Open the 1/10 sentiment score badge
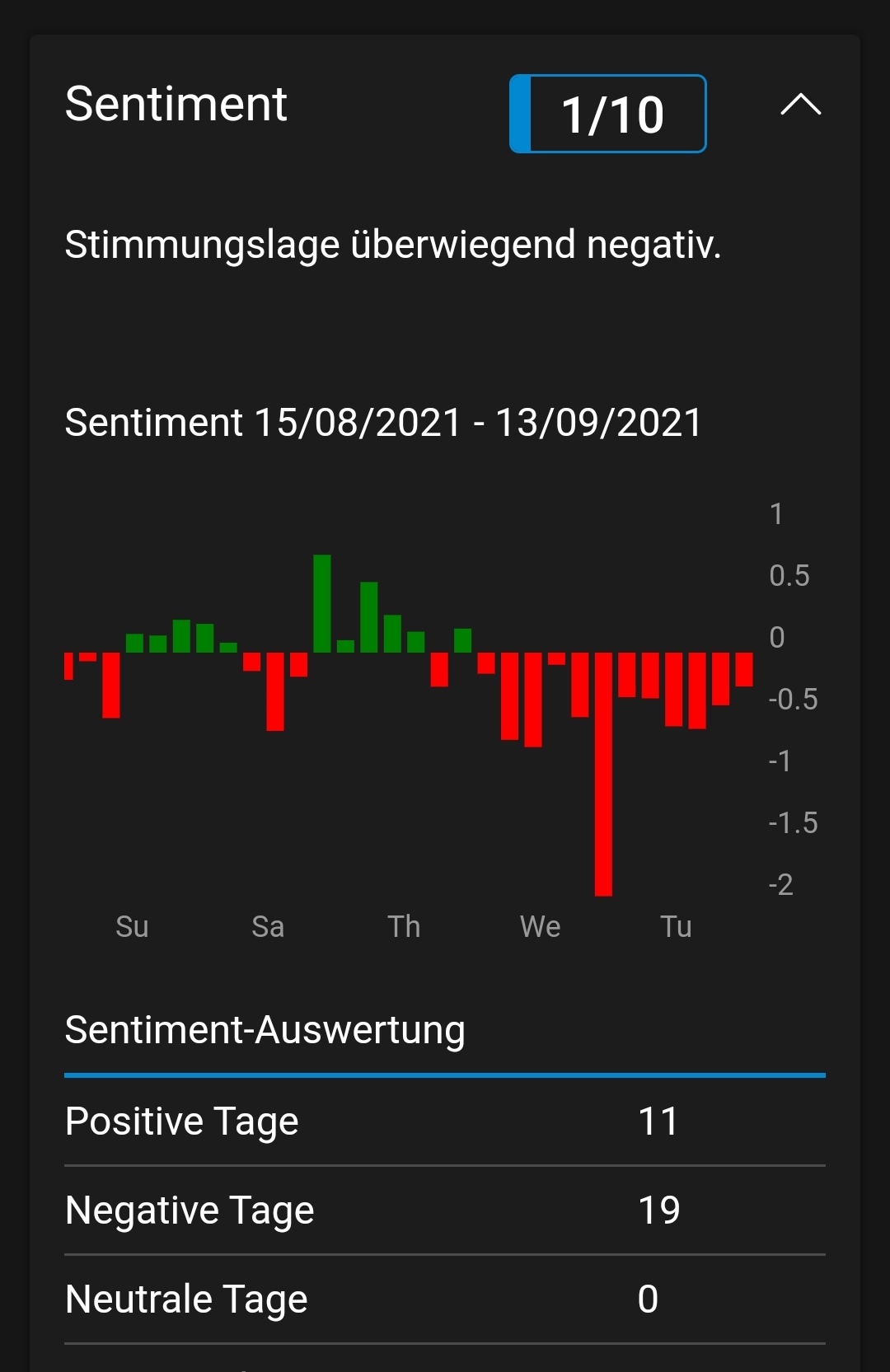Image resolution: width=890 pixels, height=1372 pixels. [x=610, y=115]
